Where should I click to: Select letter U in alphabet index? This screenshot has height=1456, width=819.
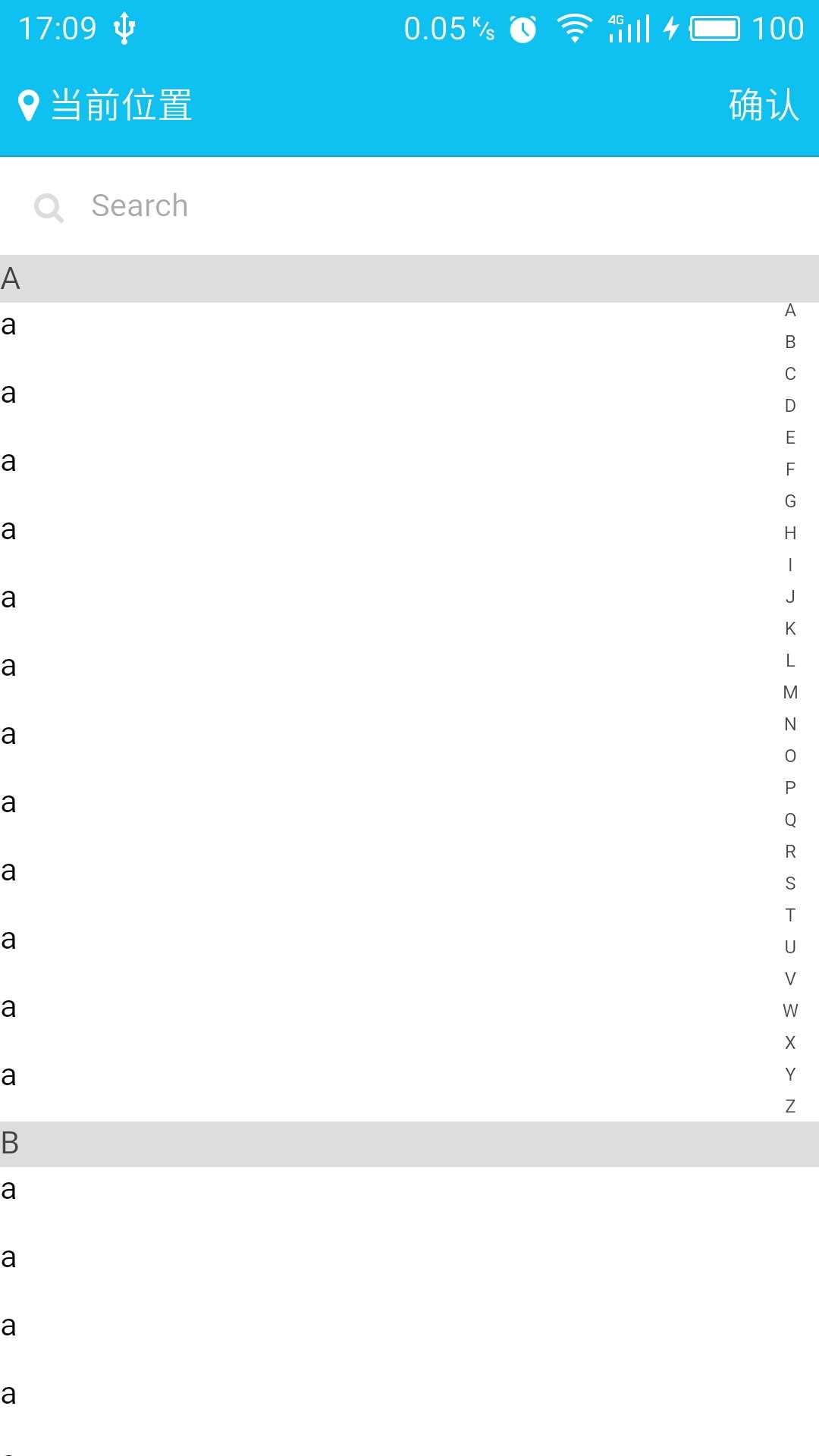(x=790, y=947)
